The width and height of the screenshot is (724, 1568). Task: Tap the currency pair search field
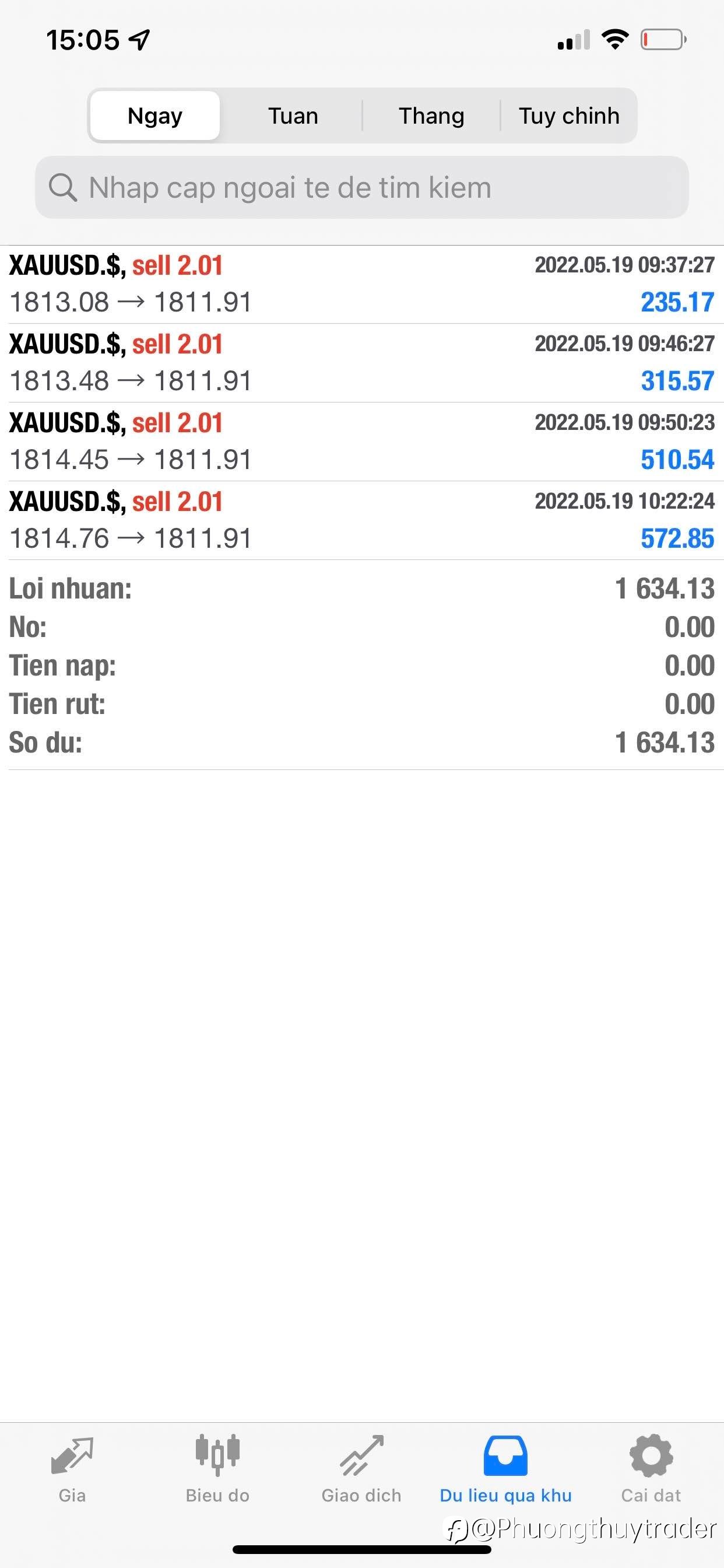coord(362,187)
